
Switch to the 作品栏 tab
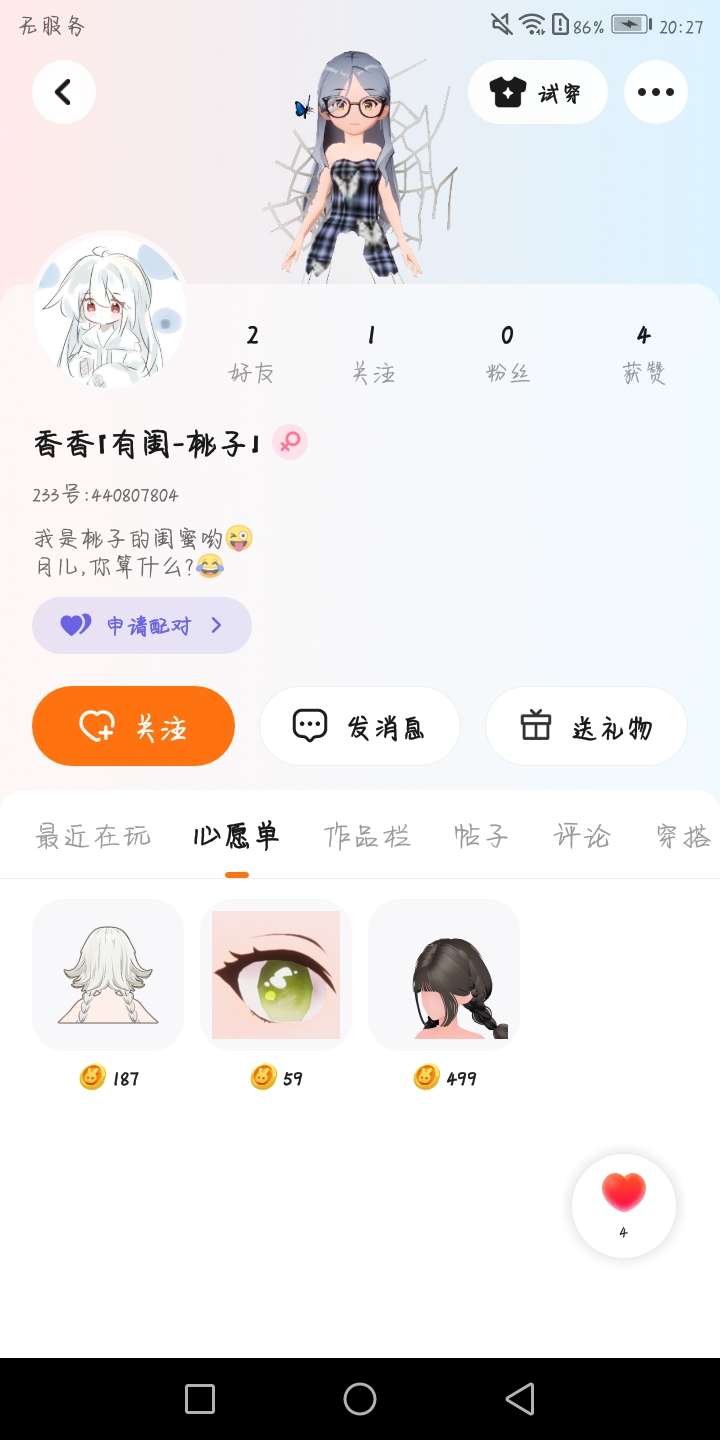367,836
